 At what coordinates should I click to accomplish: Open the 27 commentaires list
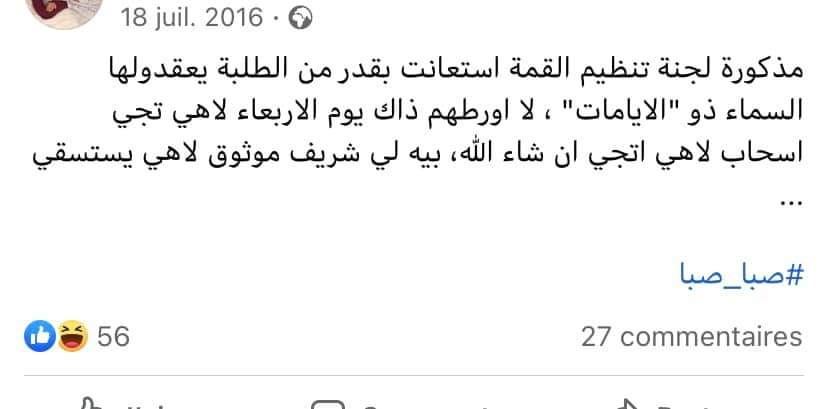[x=691, y=336]
